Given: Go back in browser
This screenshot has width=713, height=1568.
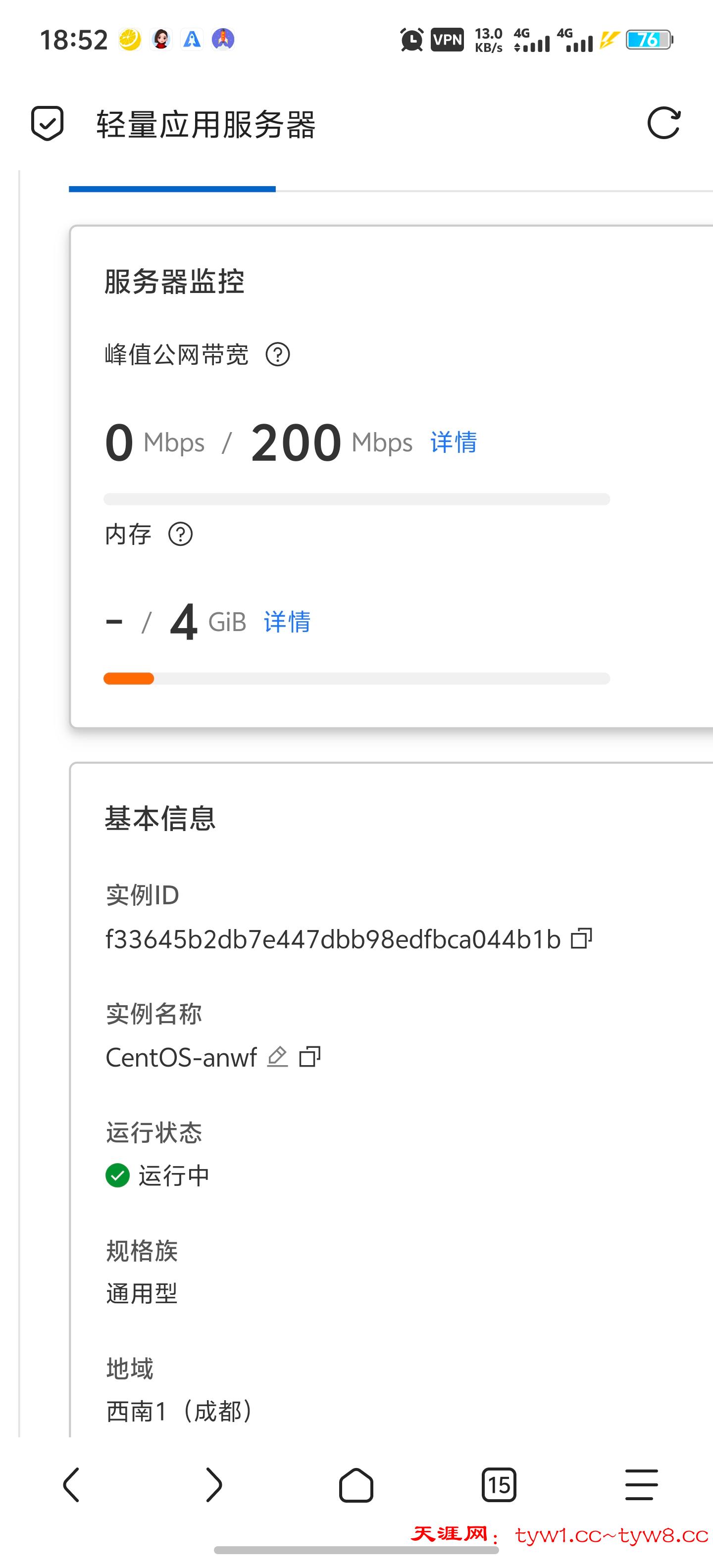Looking at the screenshot, I should (x=71, y=1485).
